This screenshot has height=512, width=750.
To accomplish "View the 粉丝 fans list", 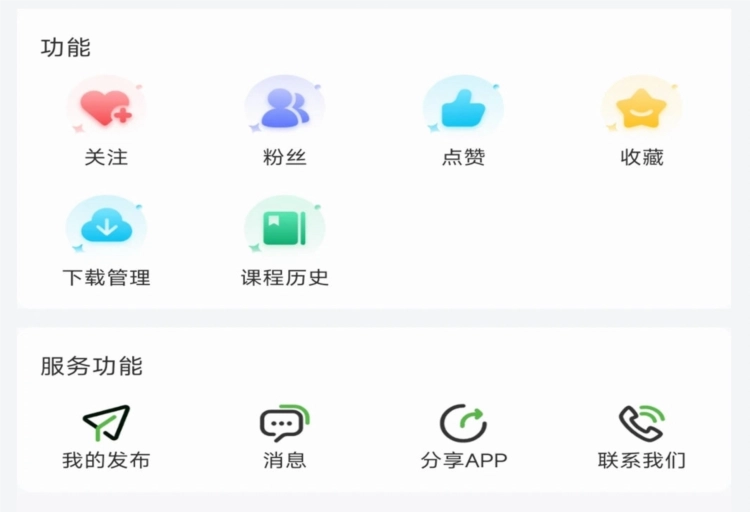I will [x=285, y=121].
